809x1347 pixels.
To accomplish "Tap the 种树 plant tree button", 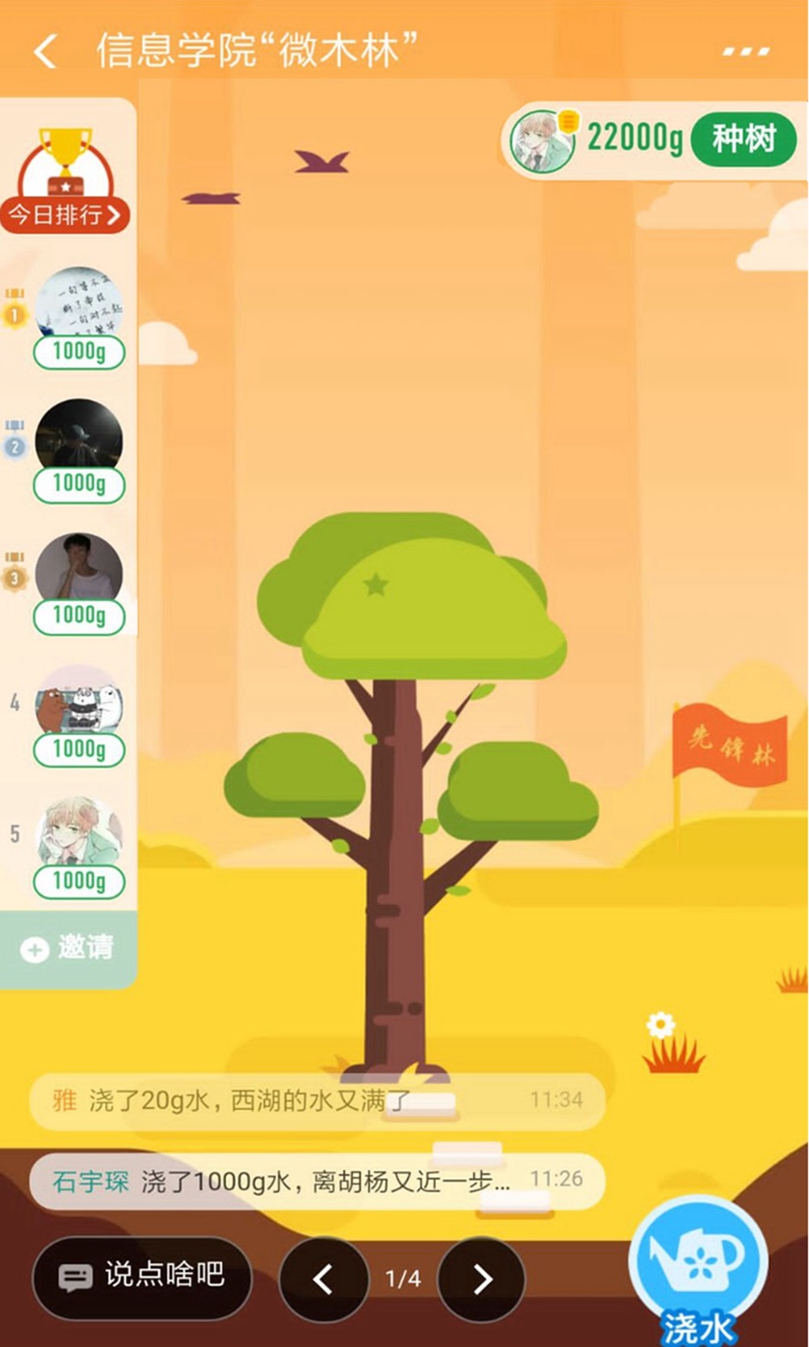I will (x=743, y=140).
